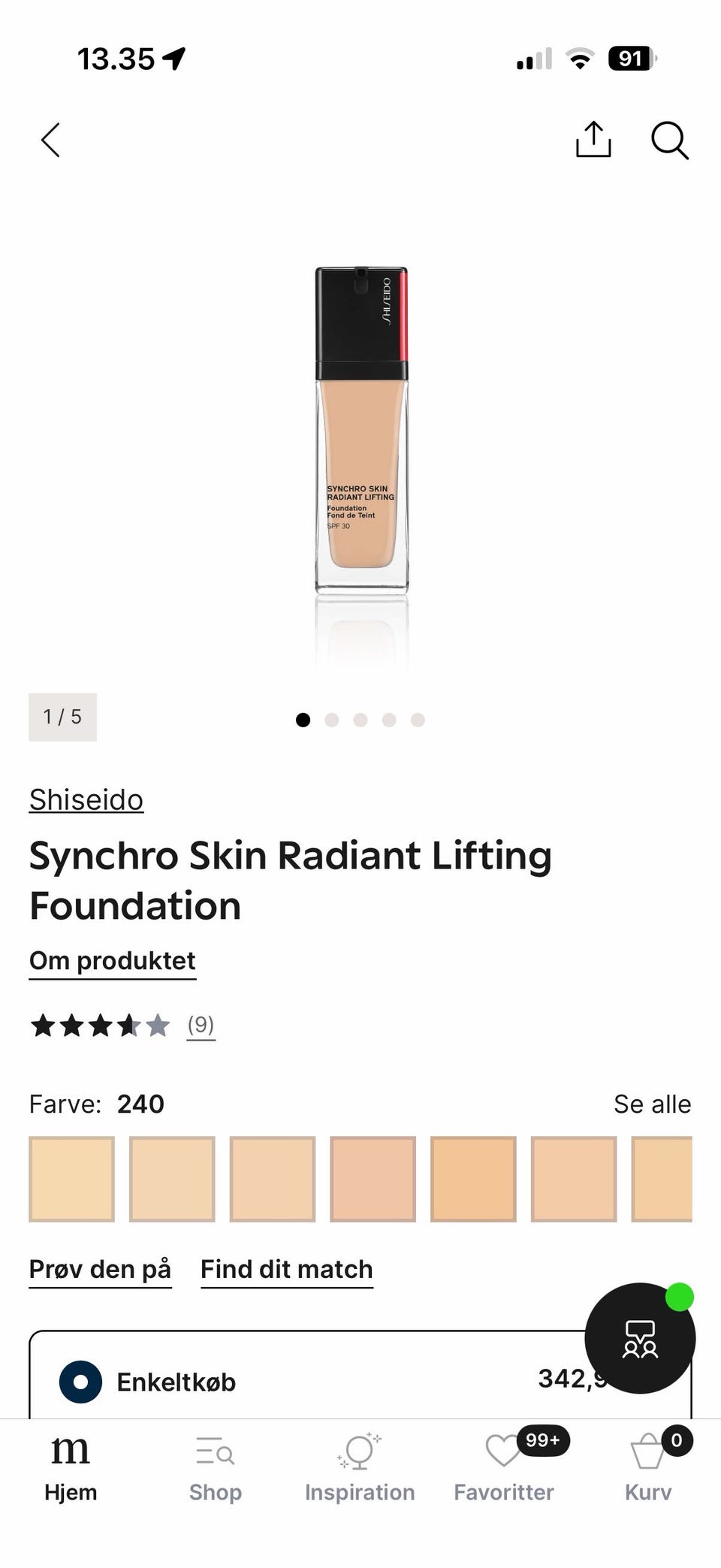Go back using the top-left arrow

pos(50,140)
